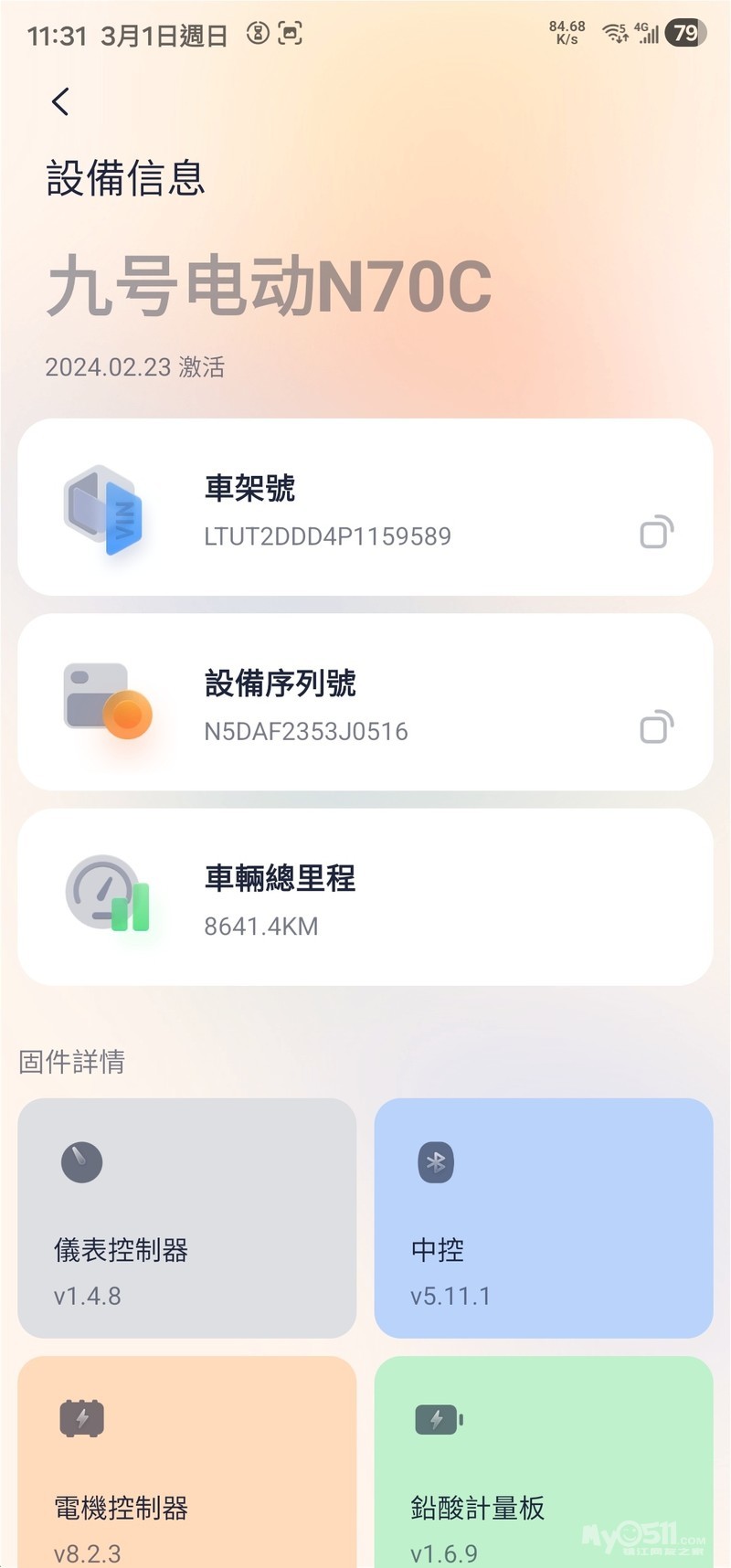View 鉛酸計量板 firmware details
Screen dimensions: 731x1568
pyautogui.click(x=543, y=1462)
